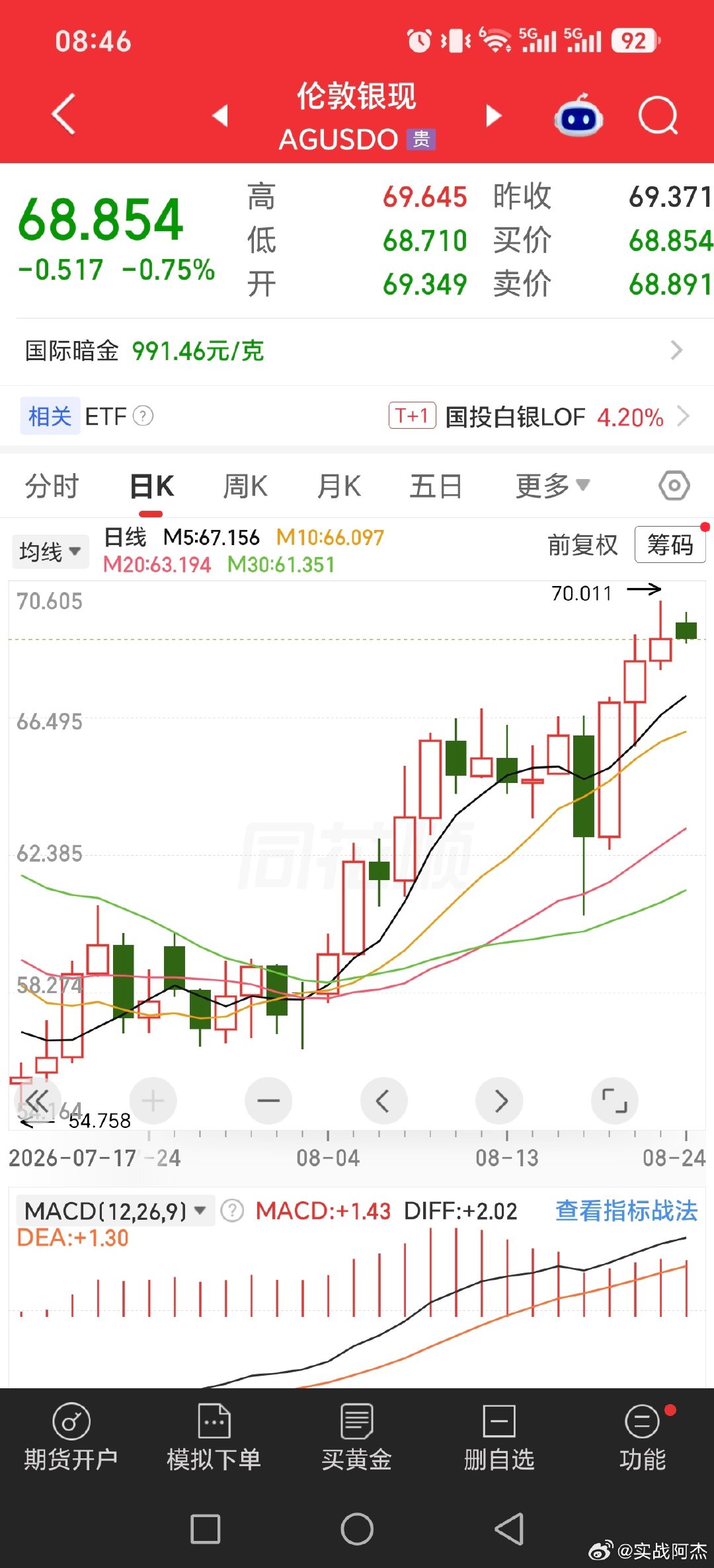Viewport: 714px width, 1568px height.
Task: Expand the 更多 chart period dropdown
Action: [x=553, y=486]
